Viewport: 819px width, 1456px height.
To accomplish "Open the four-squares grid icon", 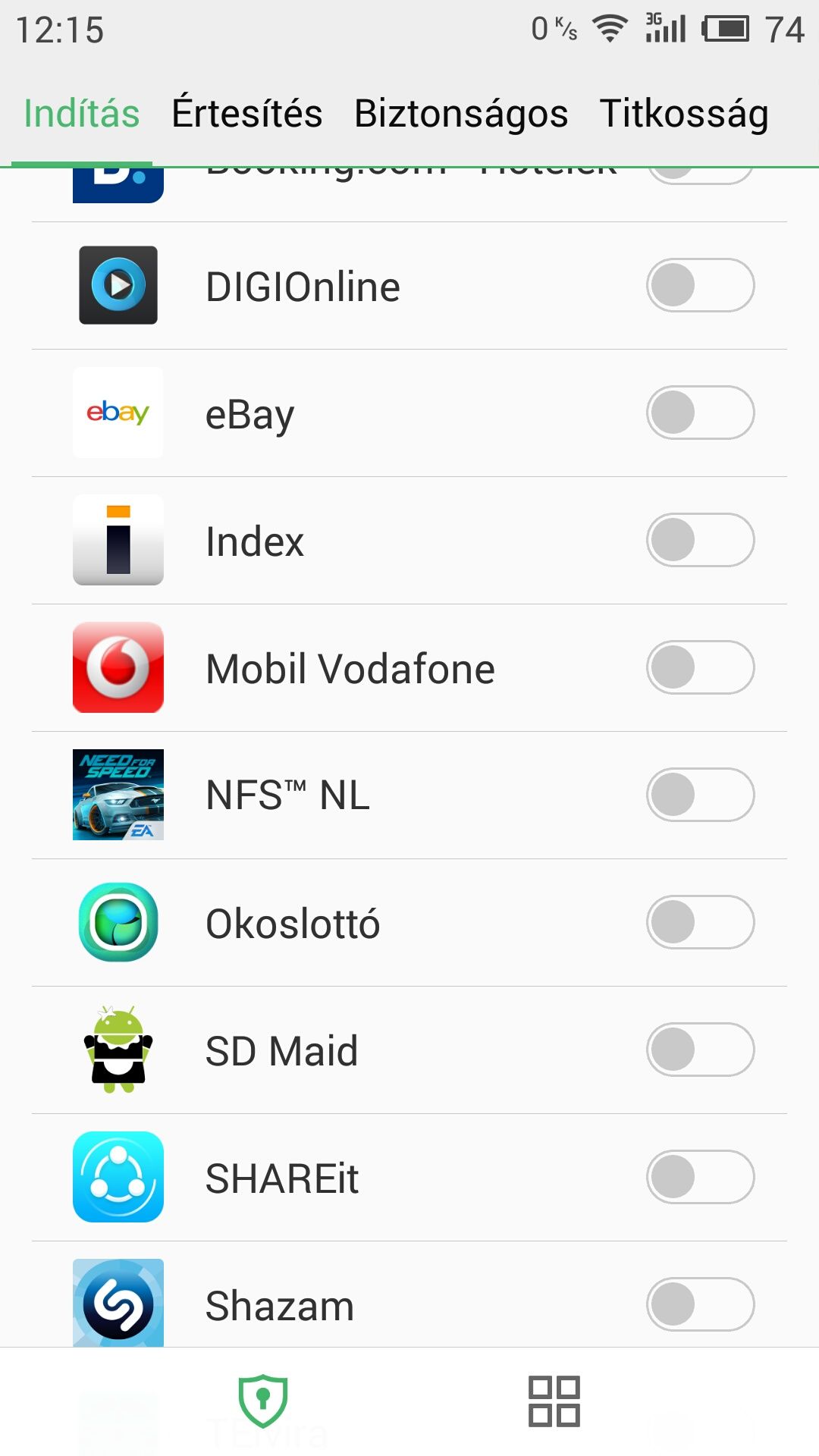I will 554,1401.
